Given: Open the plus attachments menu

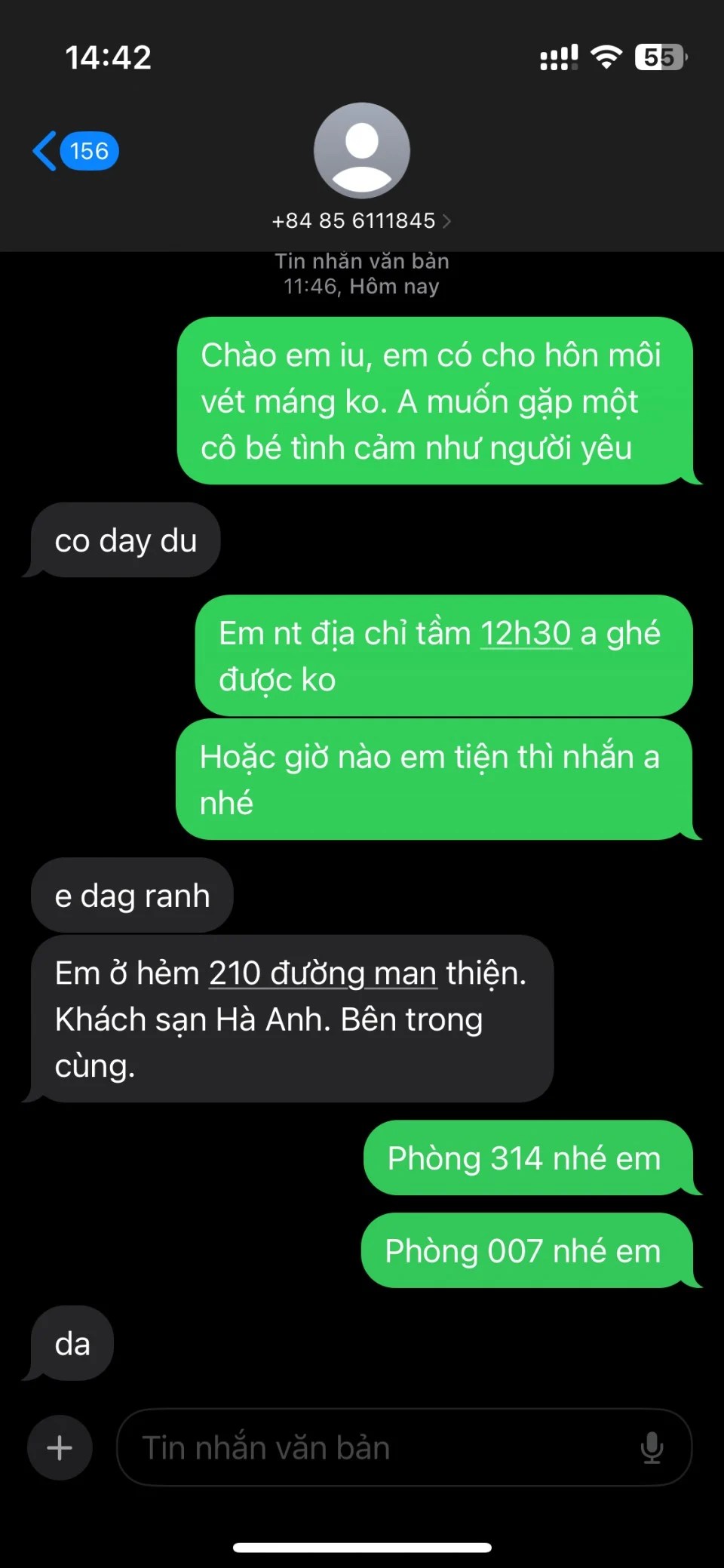Looking at the screenshot, I should coord(60,1447).
